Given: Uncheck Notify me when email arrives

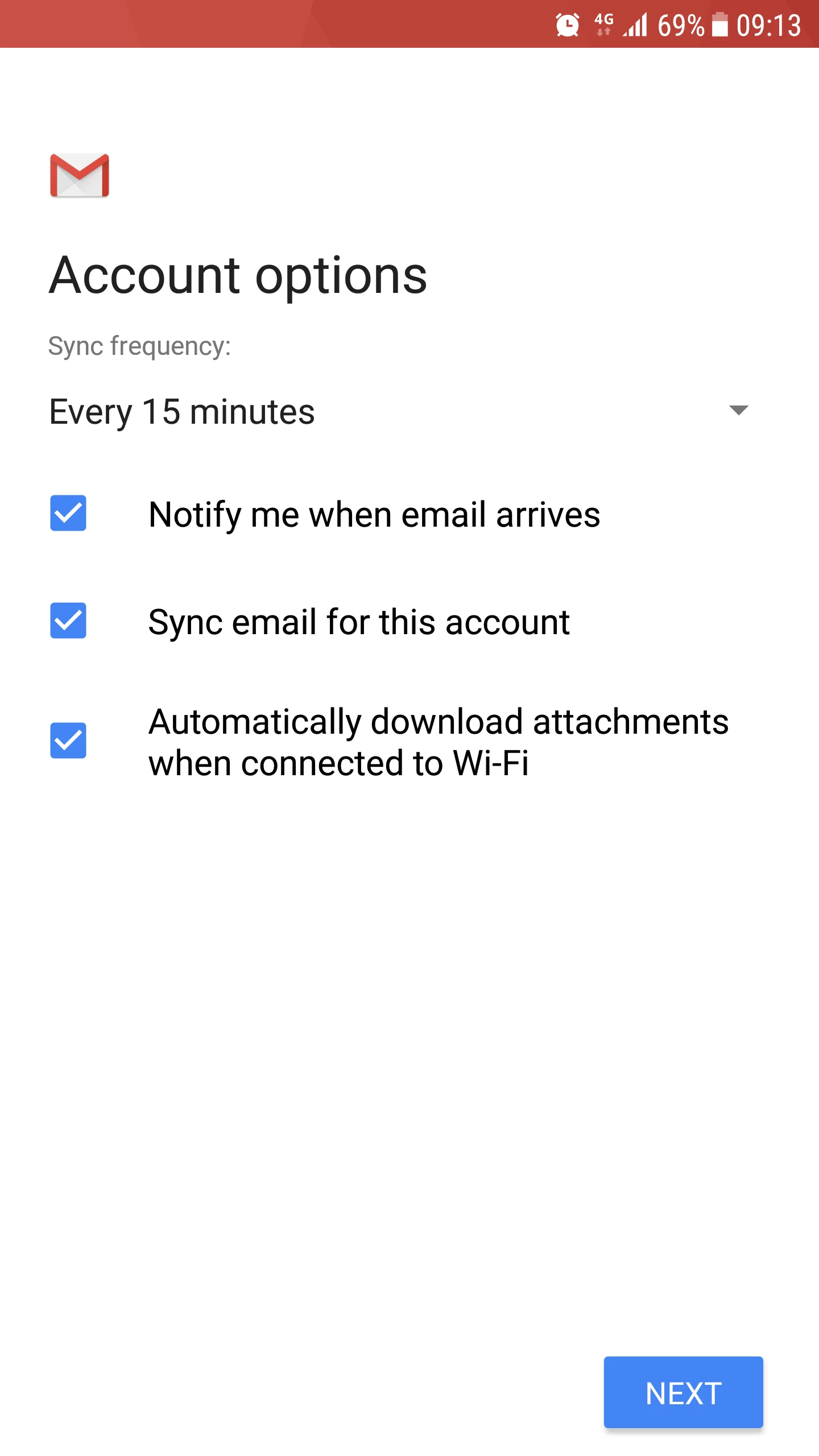Looking at the screenshot, I should coord(68,513).
